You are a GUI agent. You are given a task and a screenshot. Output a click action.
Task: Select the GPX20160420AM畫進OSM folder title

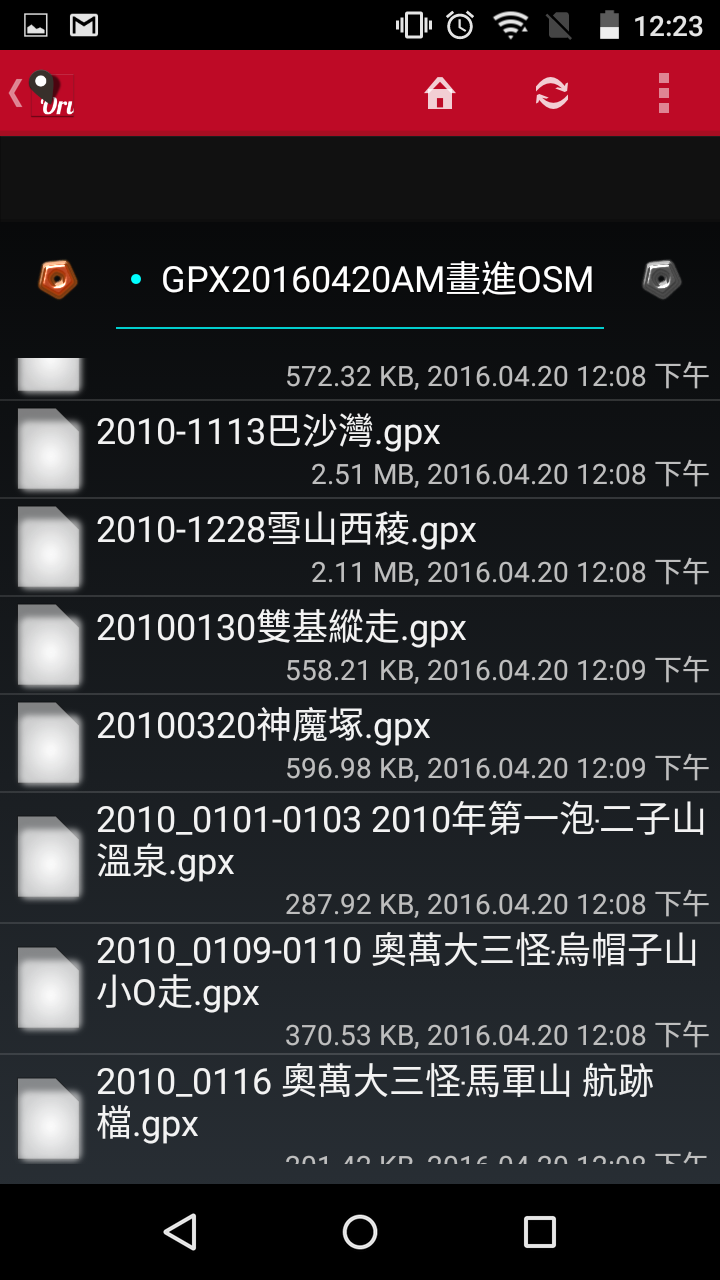pyautogui.click(x=376, y=280)
